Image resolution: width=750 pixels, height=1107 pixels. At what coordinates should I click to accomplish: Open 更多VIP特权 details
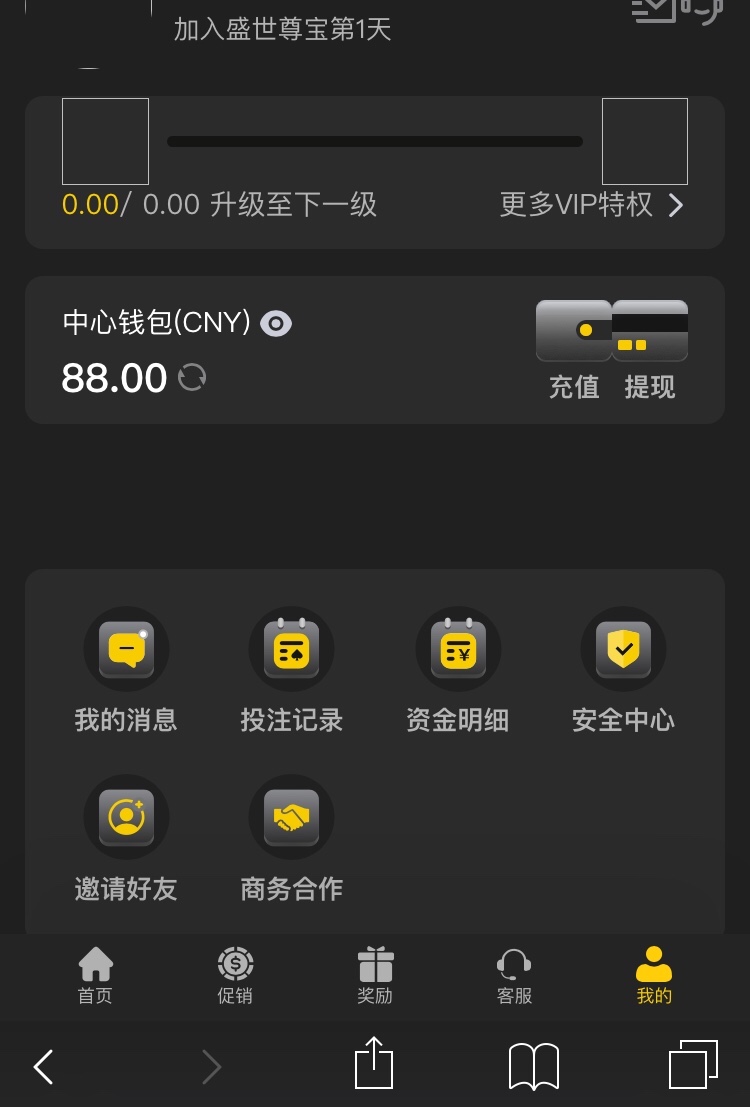tap(592, 205)
